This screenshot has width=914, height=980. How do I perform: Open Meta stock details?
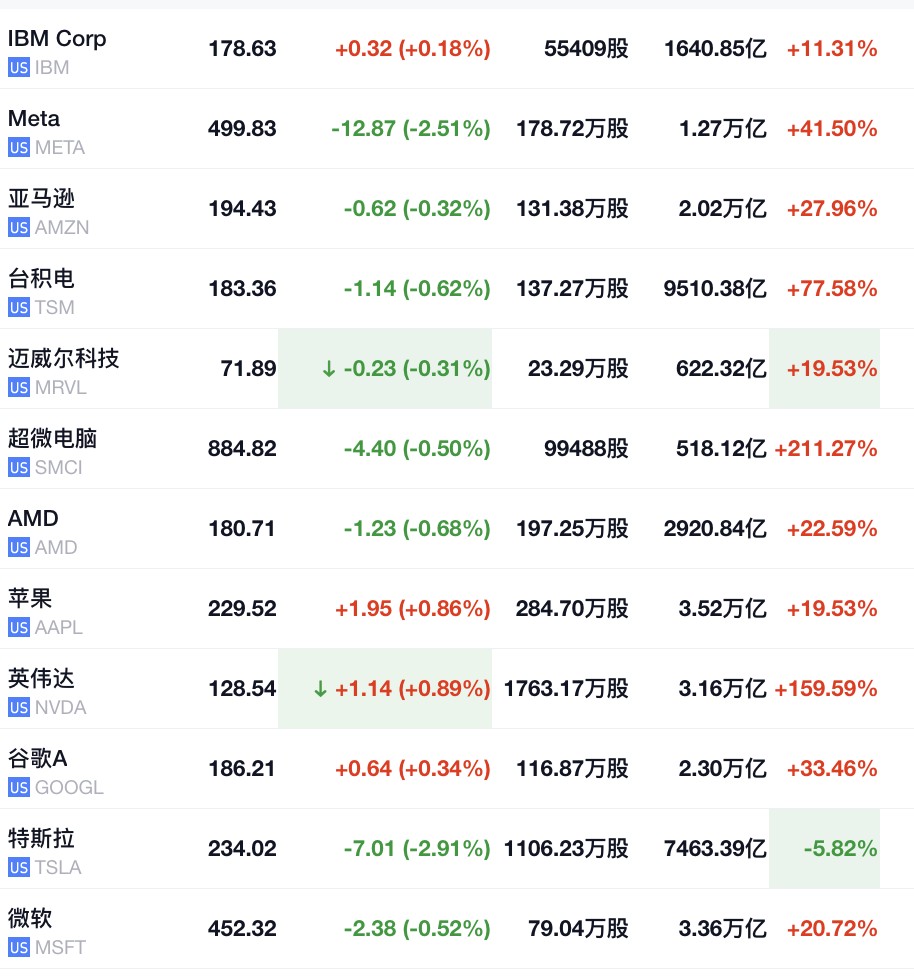pyautogui.click(x=35, y=119)
